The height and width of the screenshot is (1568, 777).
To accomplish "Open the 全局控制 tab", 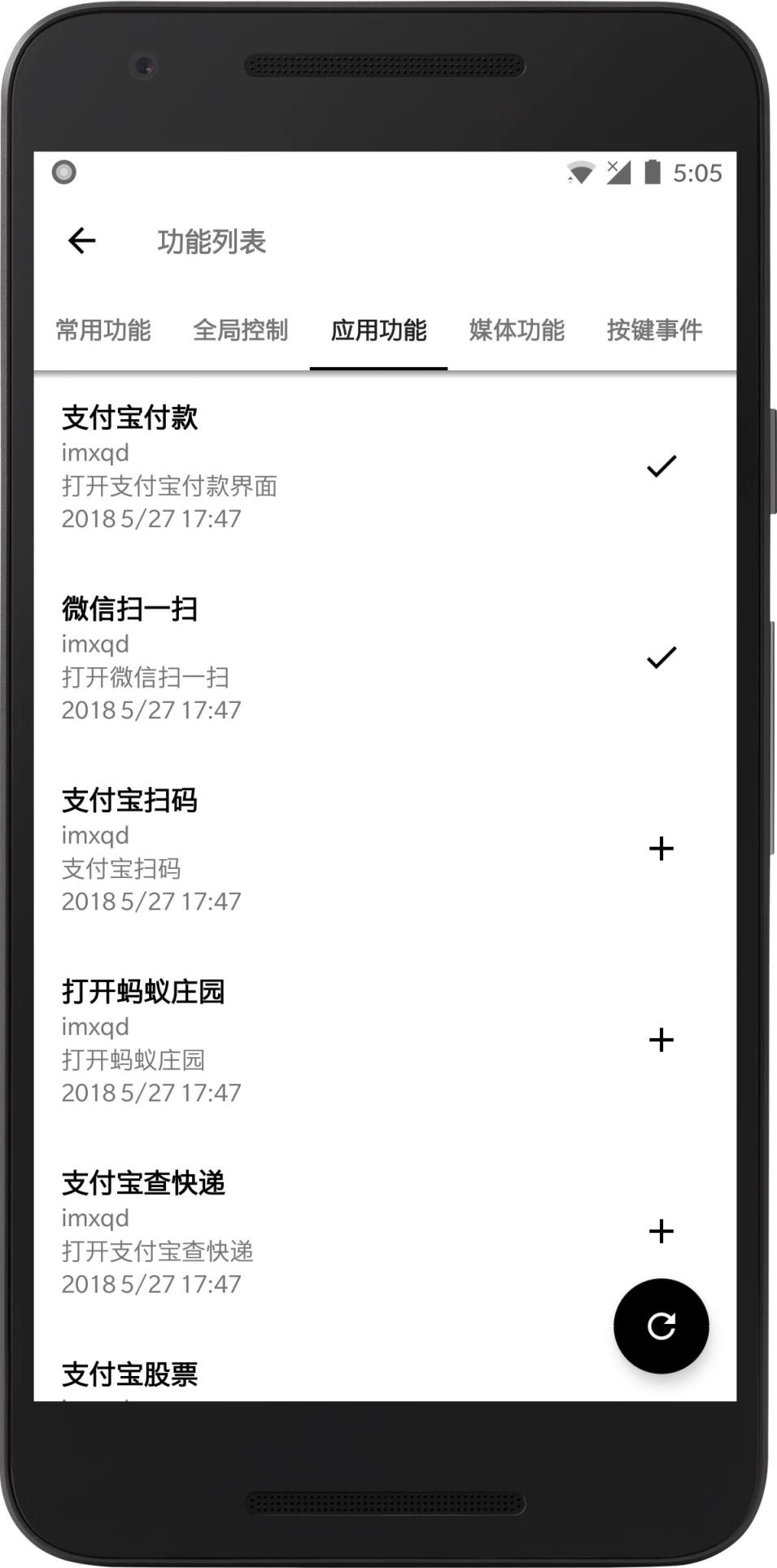I will click(242, 330).
